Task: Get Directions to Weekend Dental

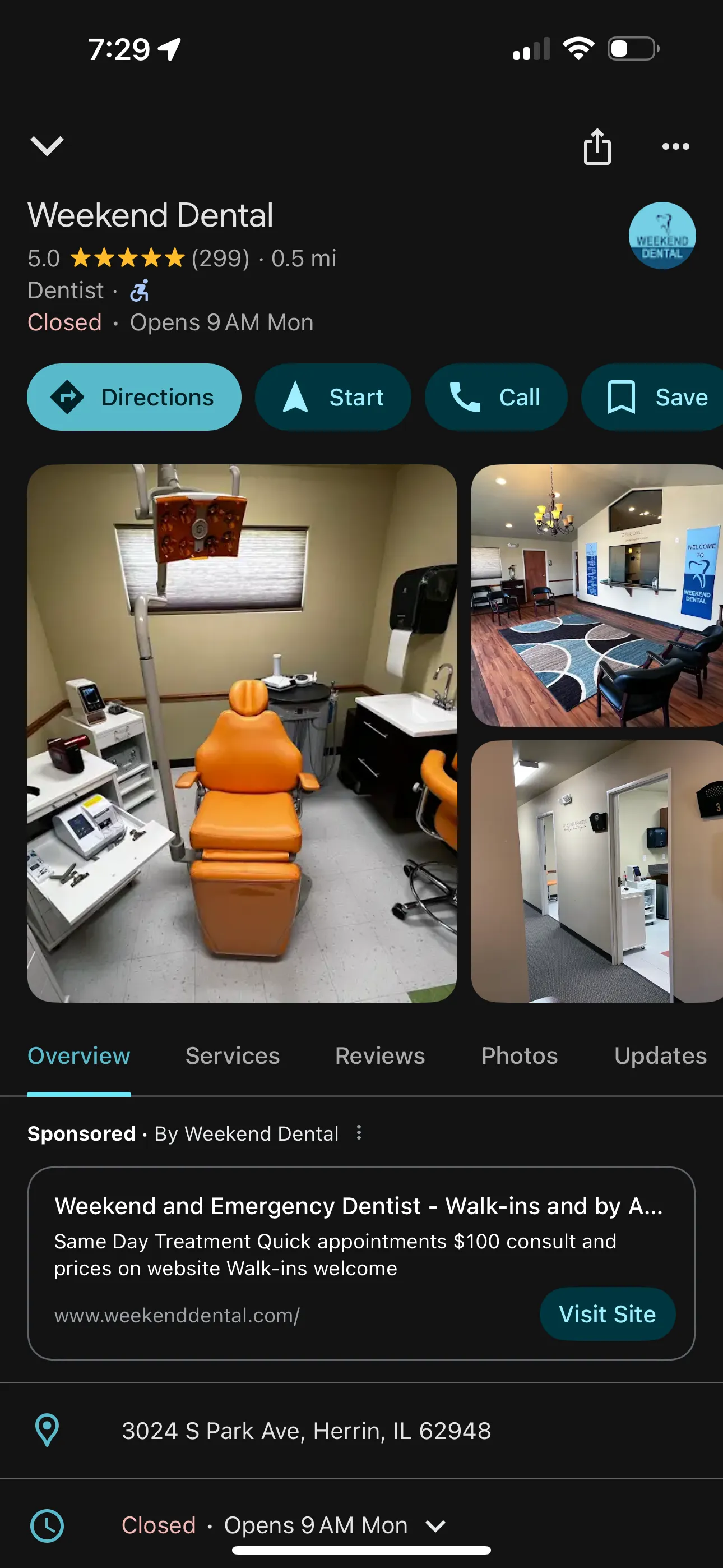Action: pos(134,398)
